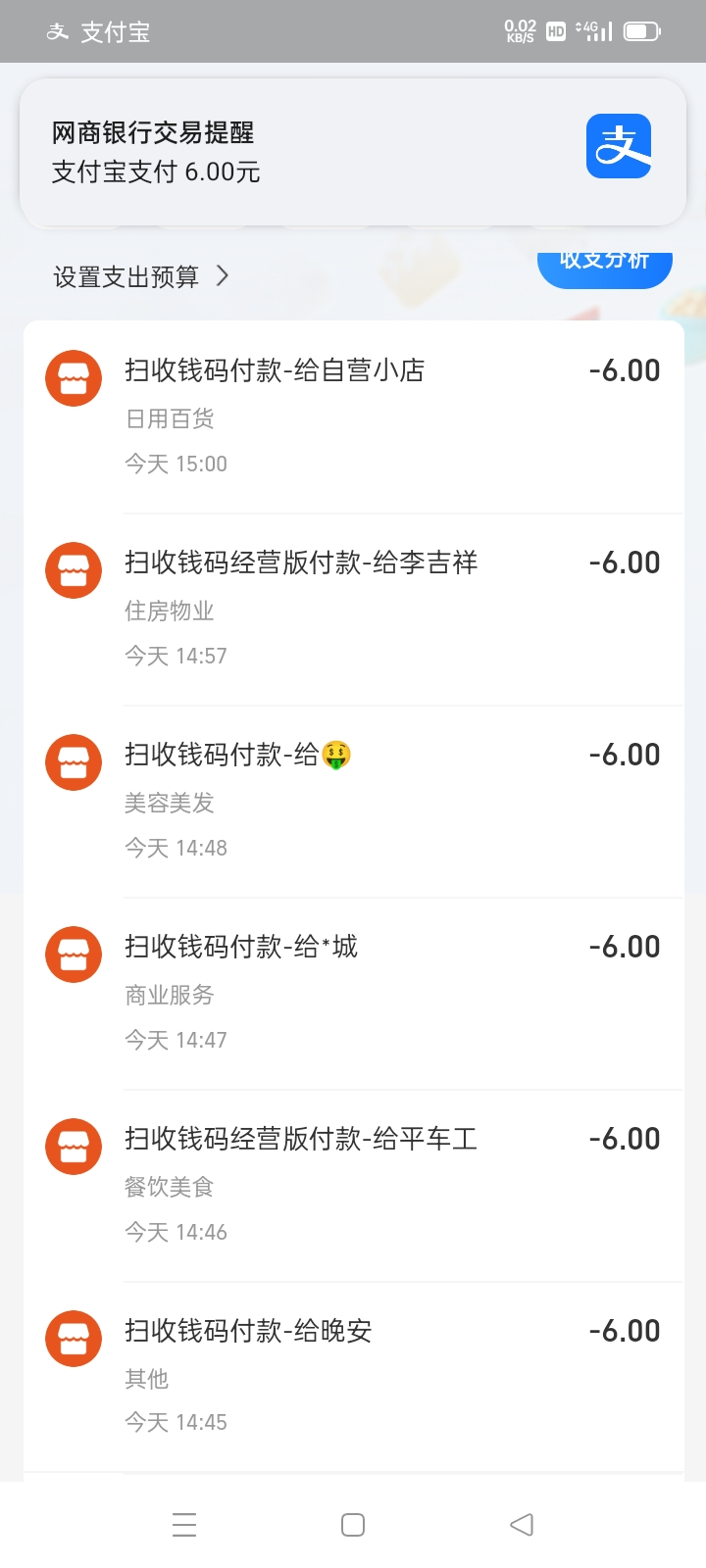The height and width of the screenshot is (1568, 706).
Task: Open the 美容美发 payment from 14:48
Action: point(353,800)
